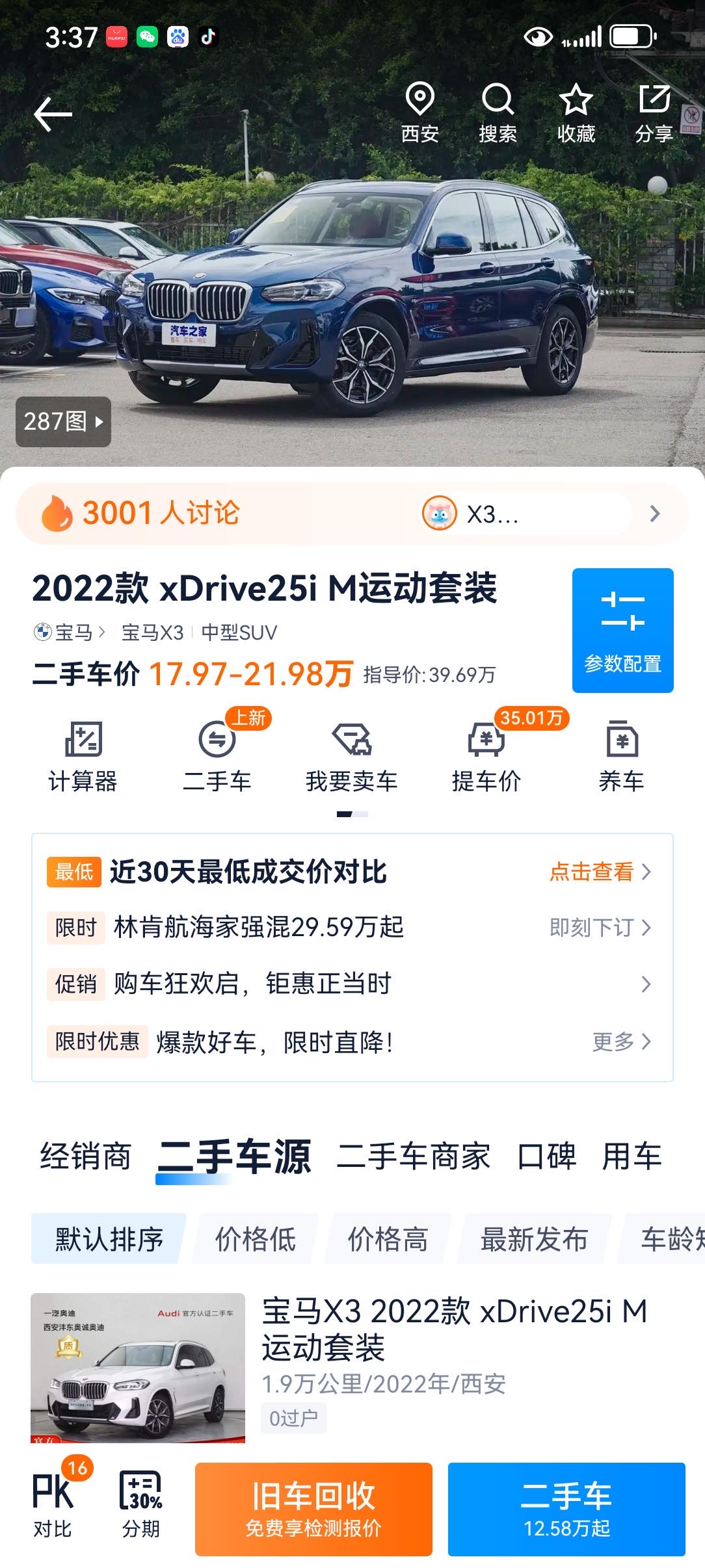Go back with the arrow icon

point(53,114)
